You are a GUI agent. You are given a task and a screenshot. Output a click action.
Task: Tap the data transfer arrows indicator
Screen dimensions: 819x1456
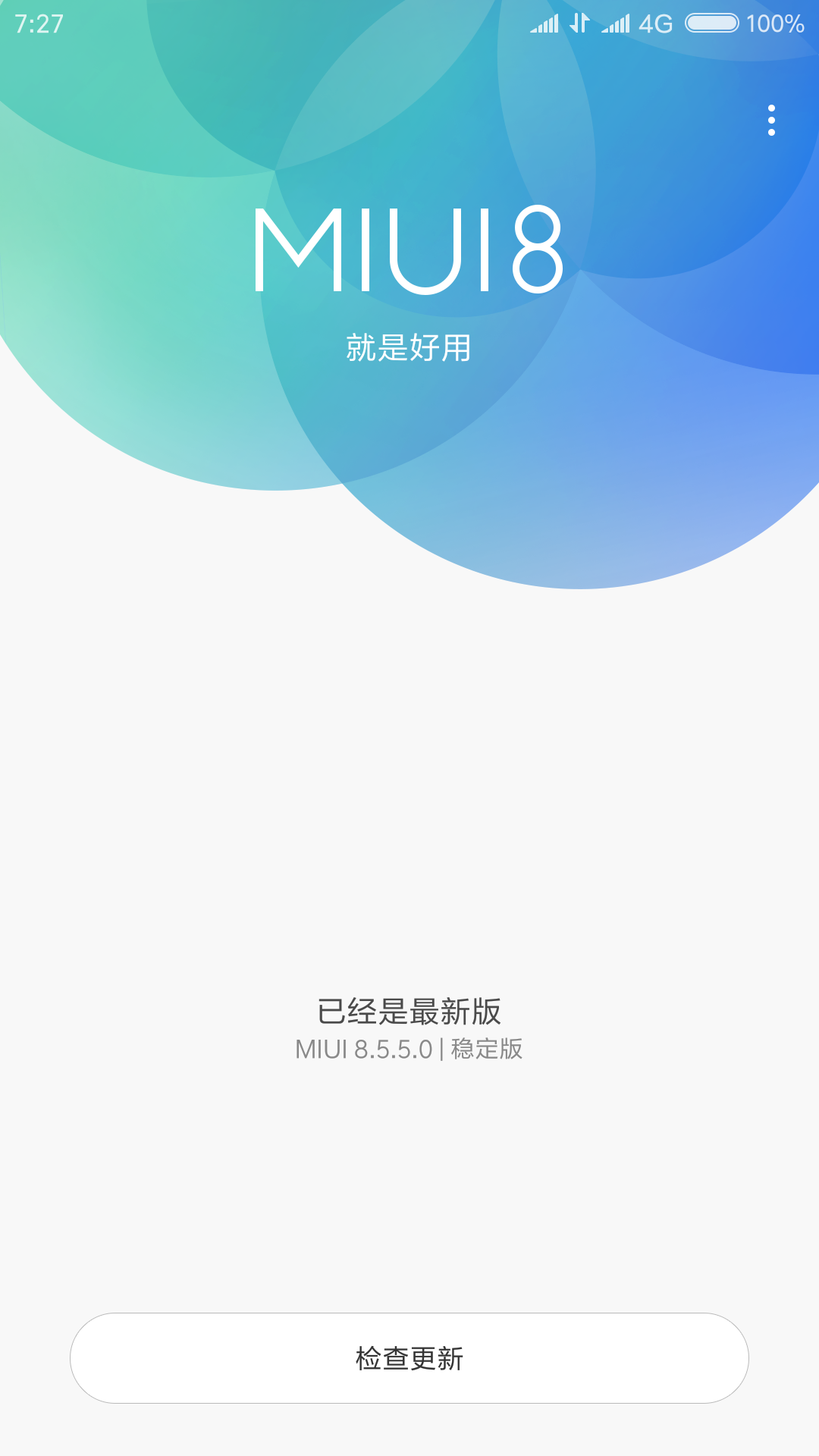[579, 24]
